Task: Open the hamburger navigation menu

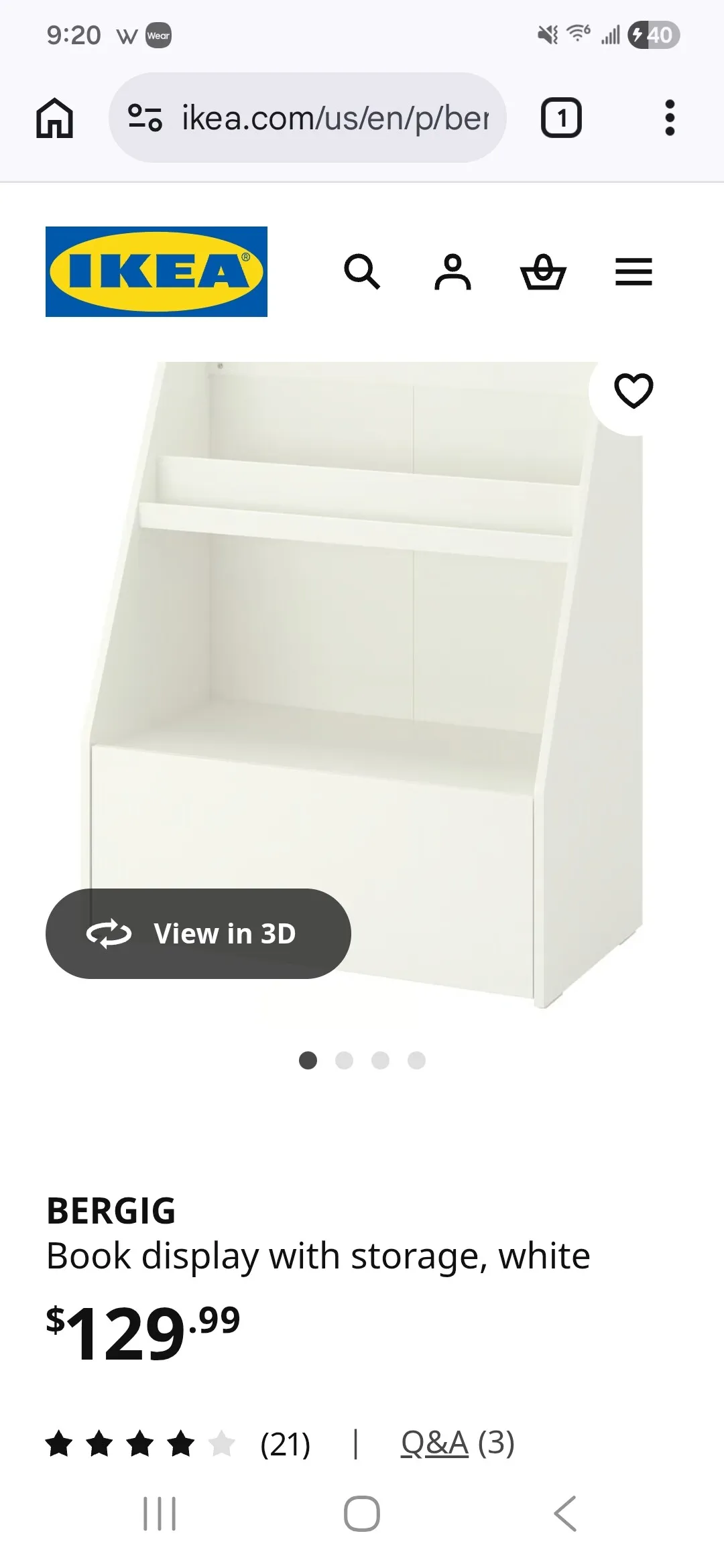Action: pos(633,272)
